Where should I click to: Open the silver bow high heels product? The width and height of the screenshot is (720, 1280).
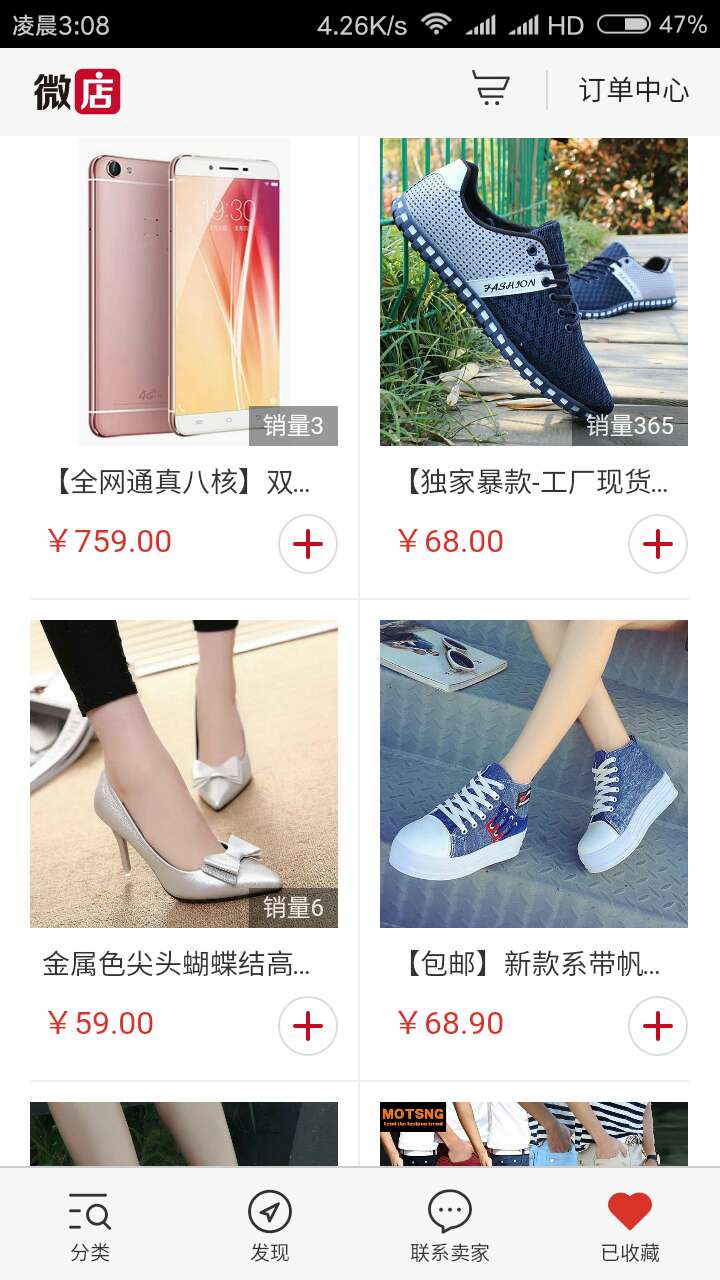click(184, 774)
